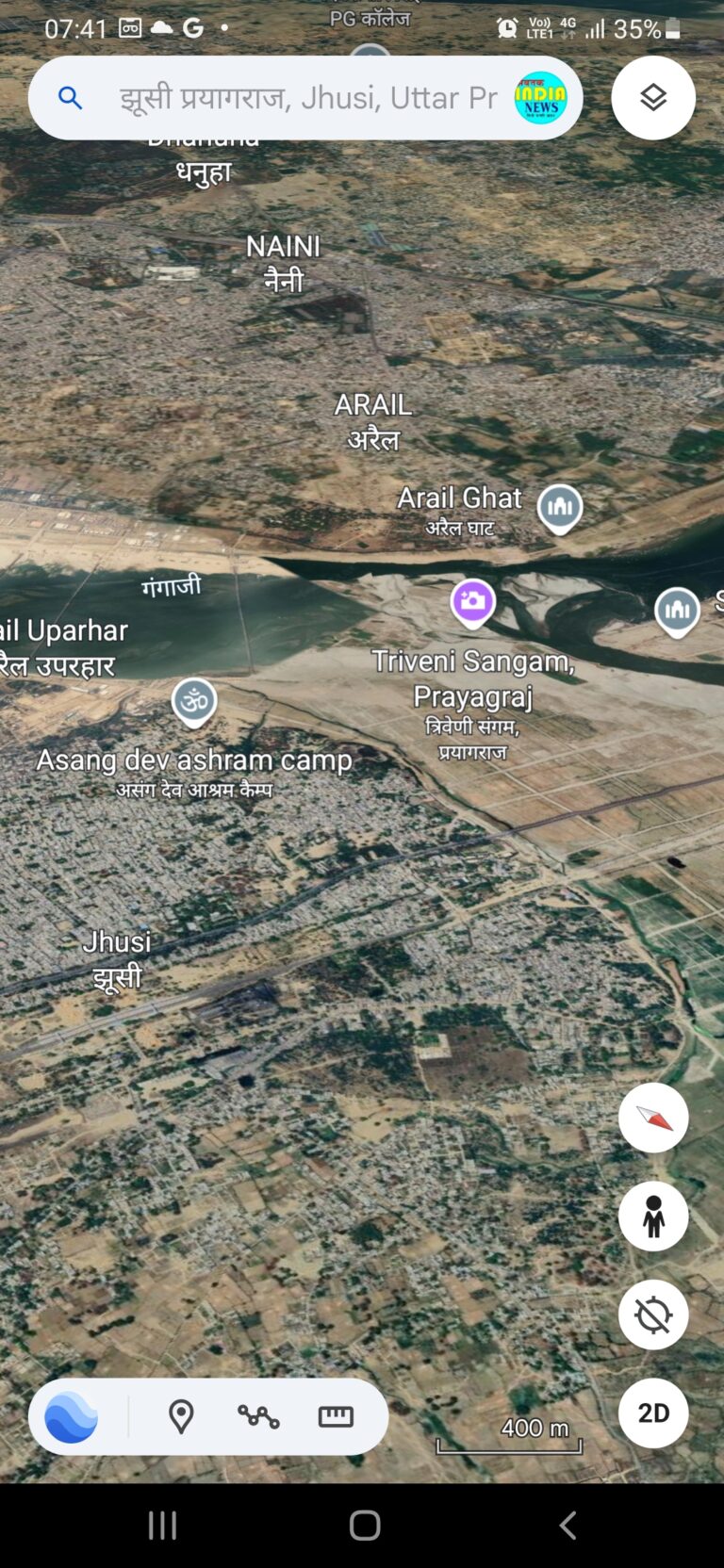Toggle location services via crossed-out icon
The height and width of the screenshot is (1568, 724).
point(653,1315)
